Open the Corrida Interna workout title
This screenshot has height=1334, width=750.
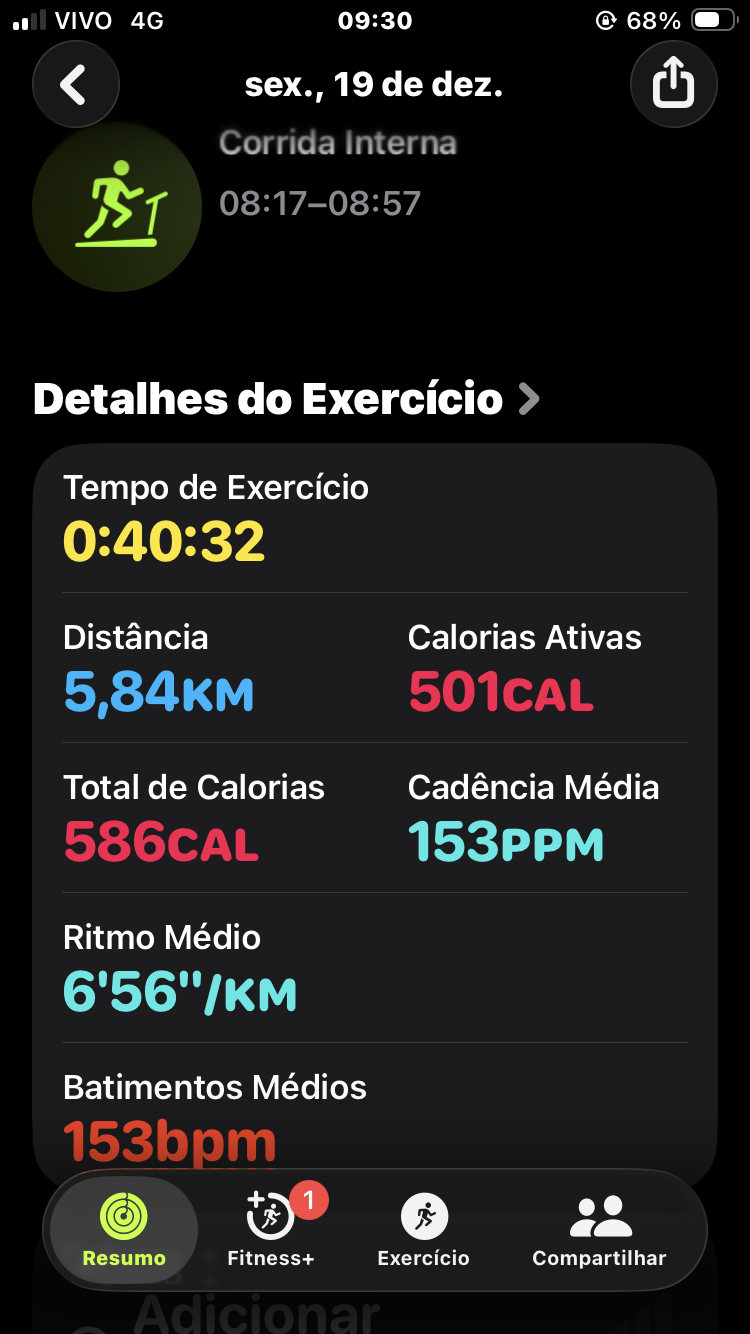(337, 143)
